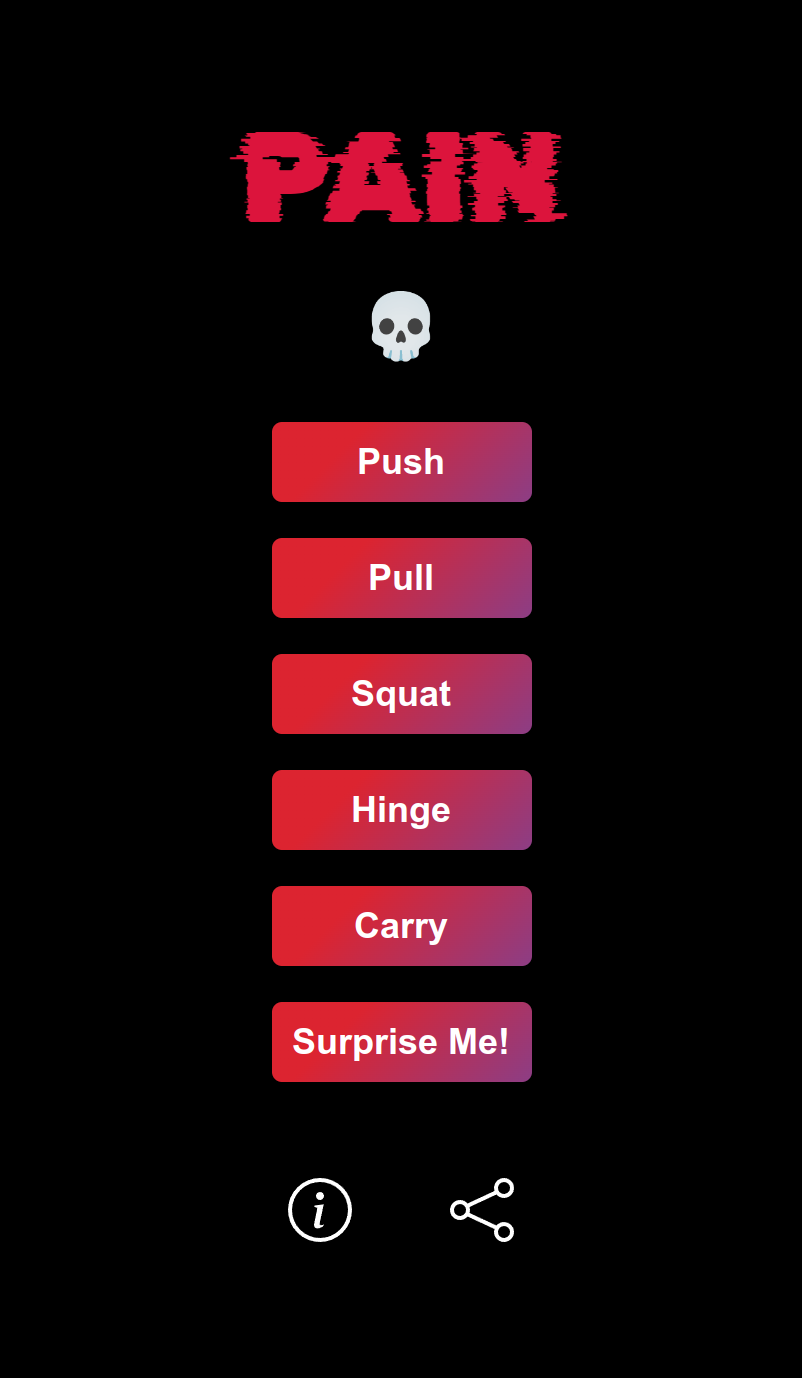Screen dimensions: 802x1378
Task: Select Push at the top of the list
Action: coord(401,461)
